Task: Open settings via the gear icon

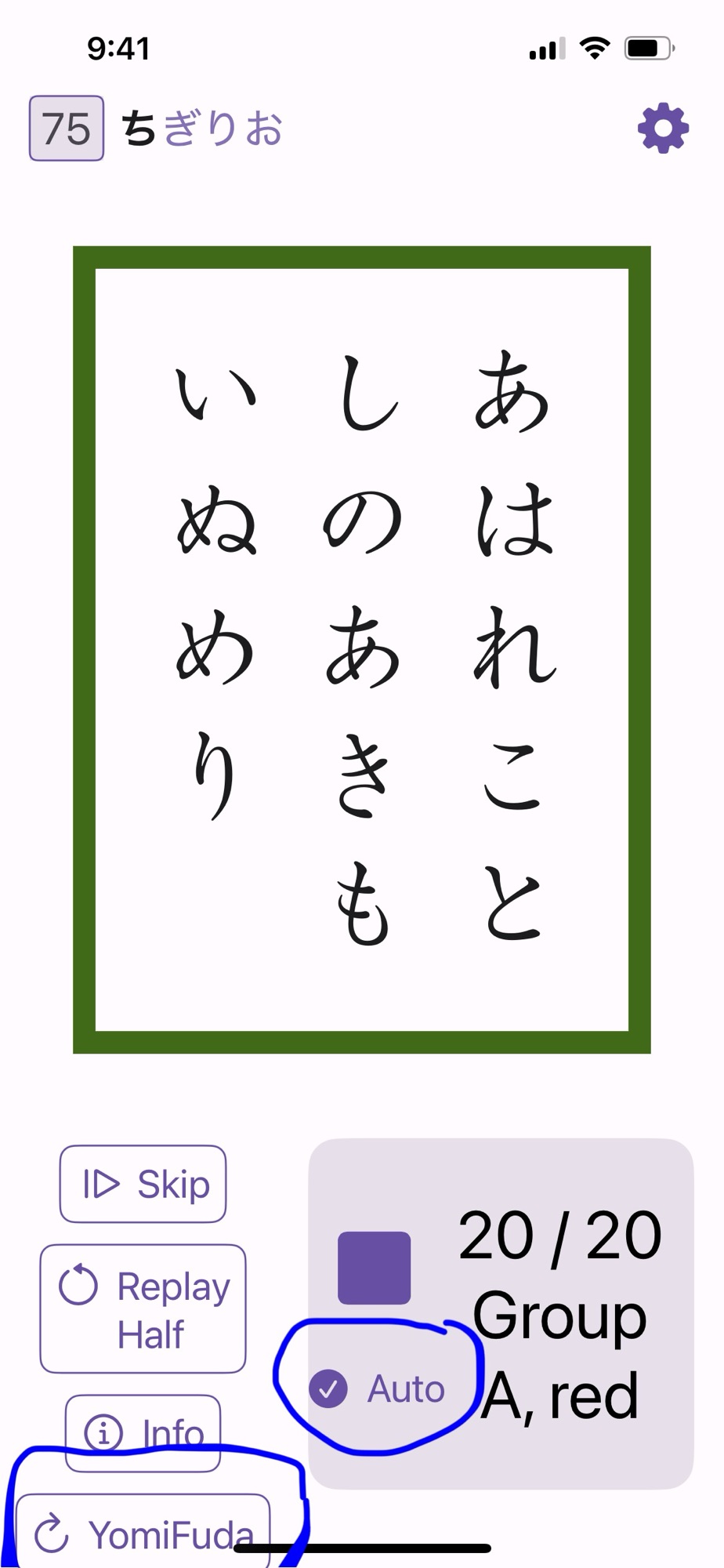Action: pyautogui.click(x=663, y=129)
